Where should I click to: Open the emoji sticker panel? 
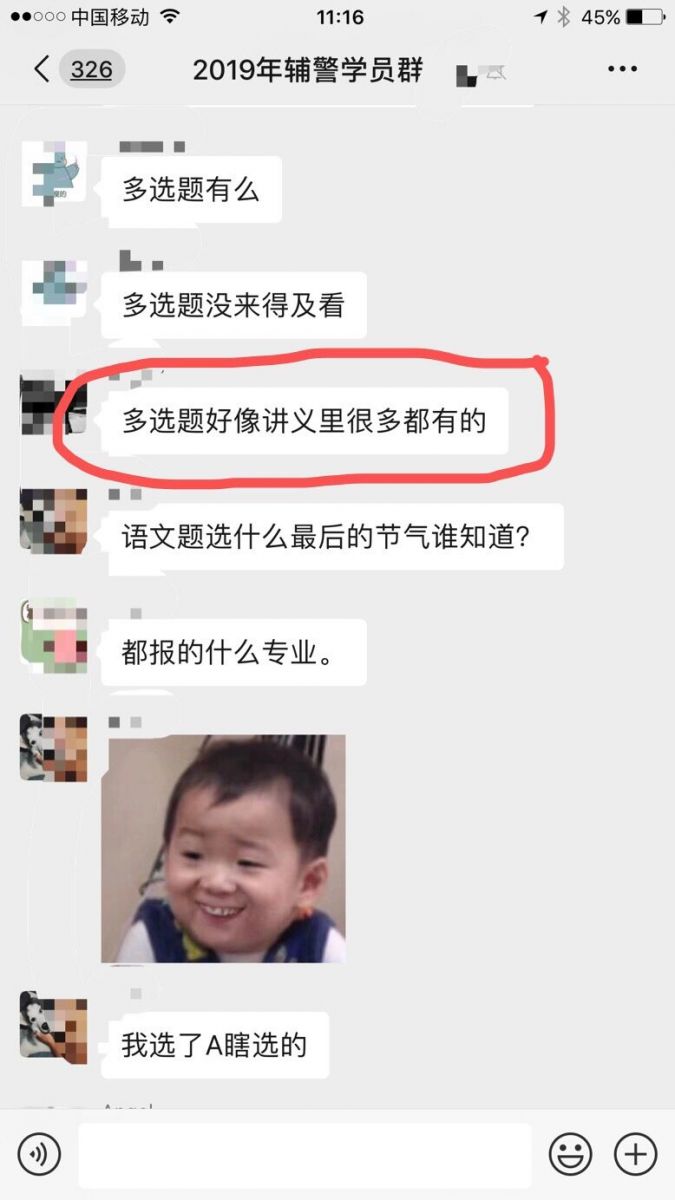click(x=570, y=1155)
